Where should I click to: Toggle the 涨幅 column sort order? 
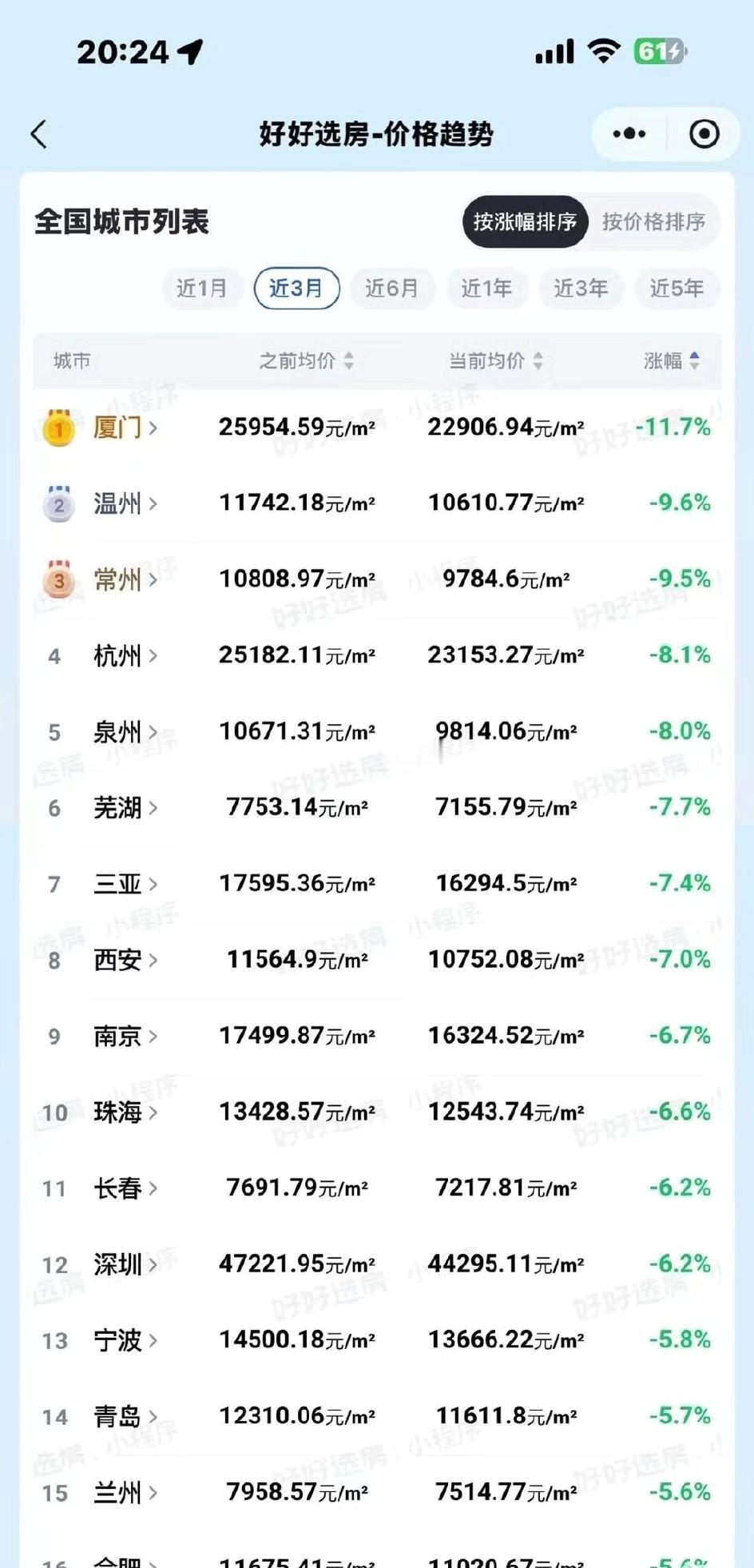coord(694,361)
